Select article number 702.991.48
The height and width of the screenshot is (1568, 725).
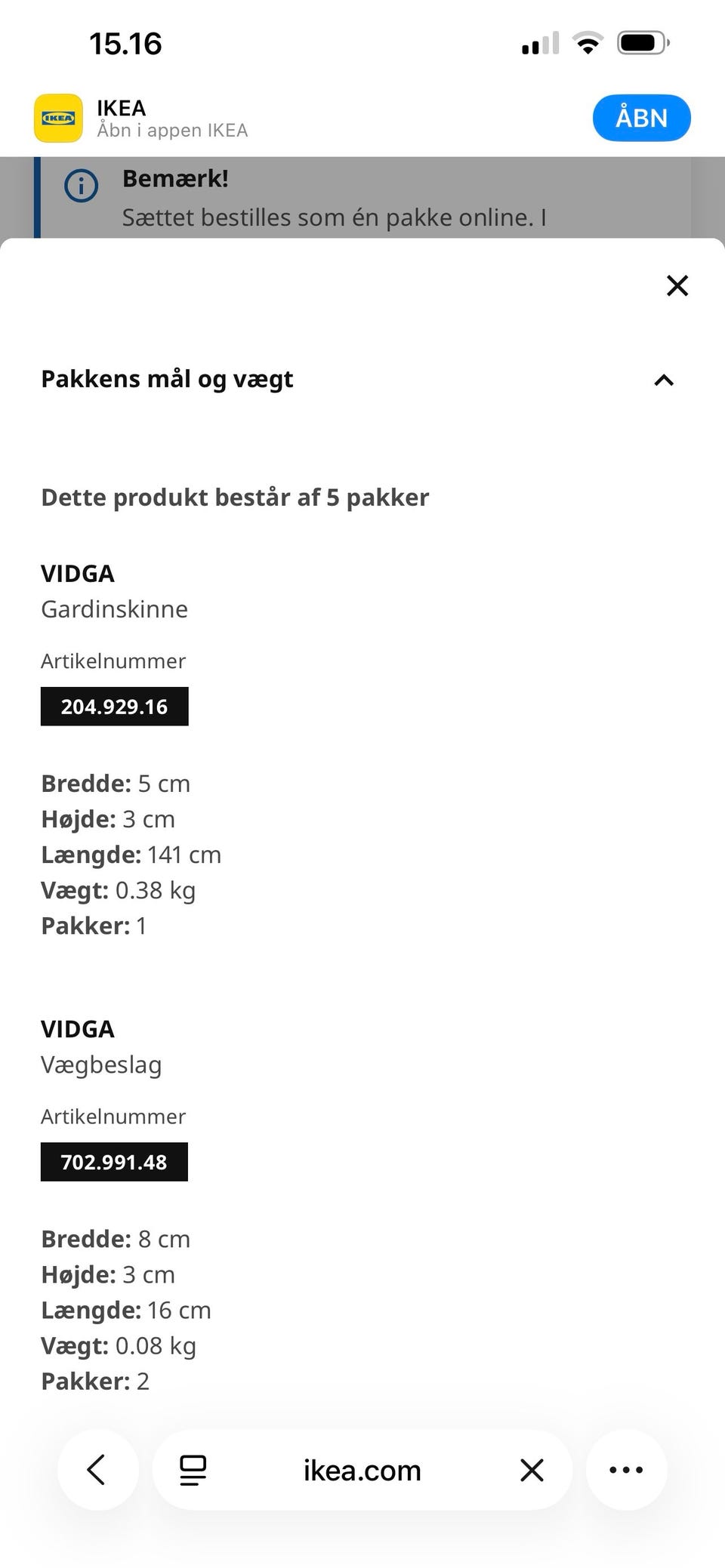[x=113, y=1162]
